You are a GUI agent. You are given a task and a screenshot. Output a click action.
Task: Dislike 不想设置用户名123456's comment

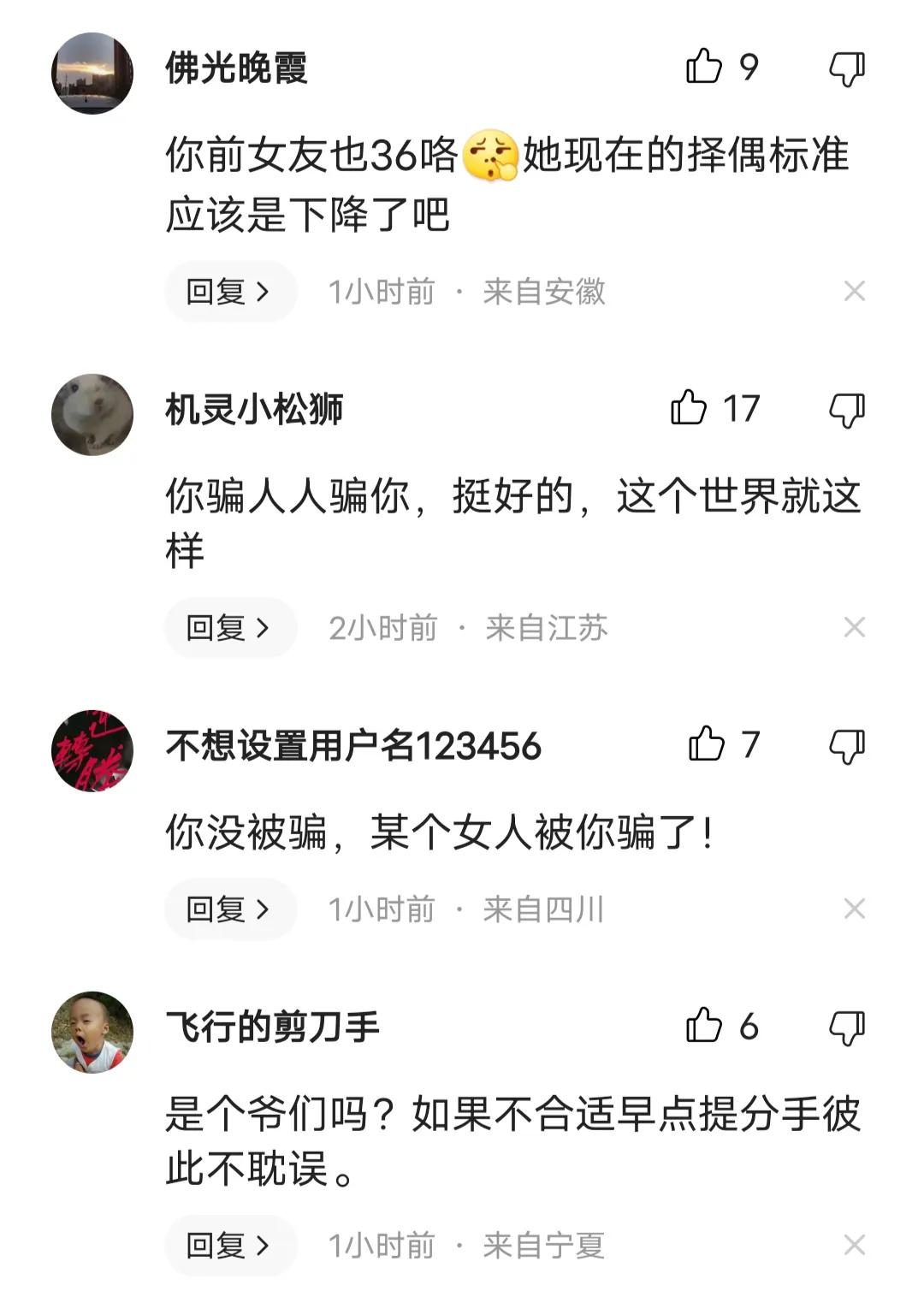(847, 746)
